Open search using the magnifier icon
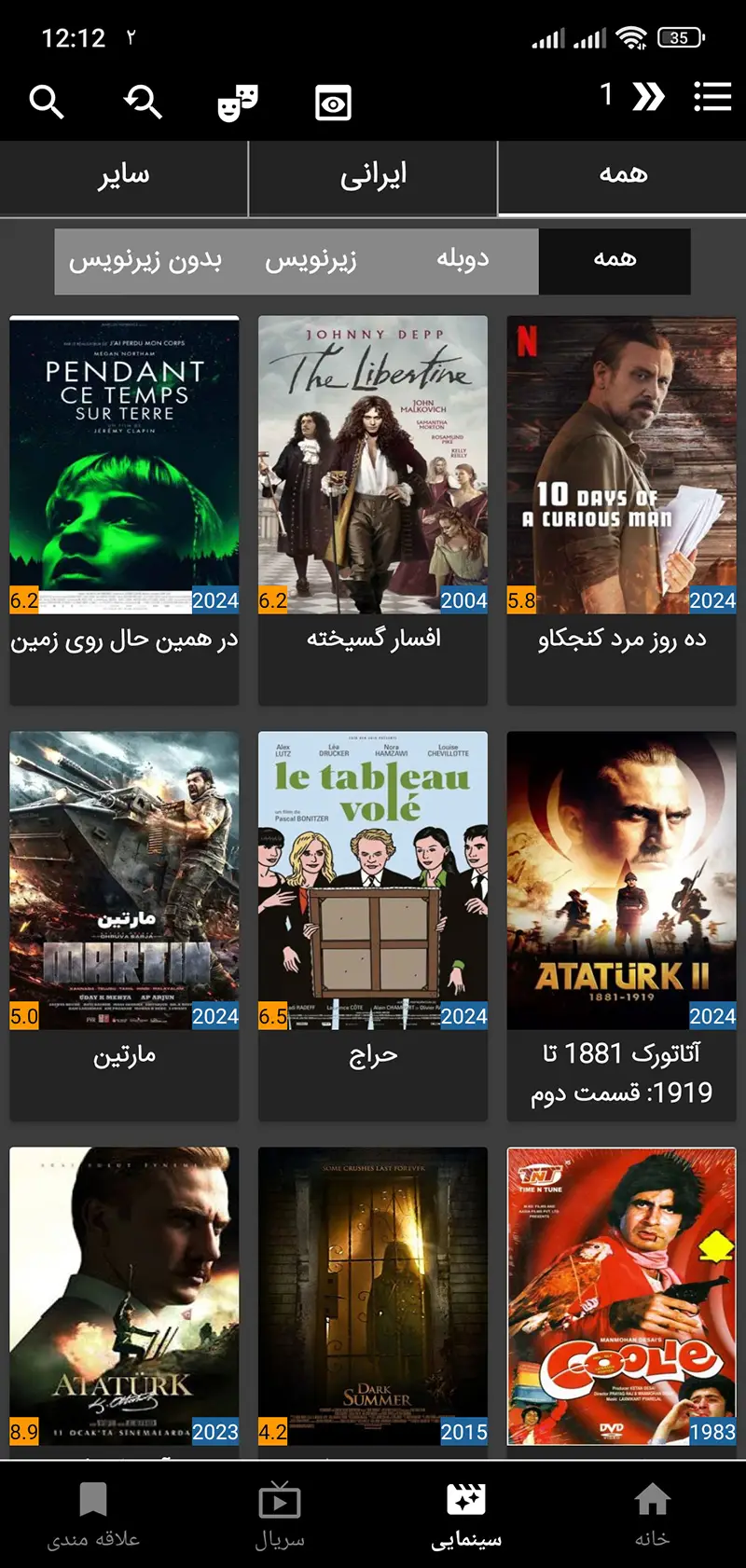Image resolution: width=746 pixels, height=1568 pixels. coord(47,103)
